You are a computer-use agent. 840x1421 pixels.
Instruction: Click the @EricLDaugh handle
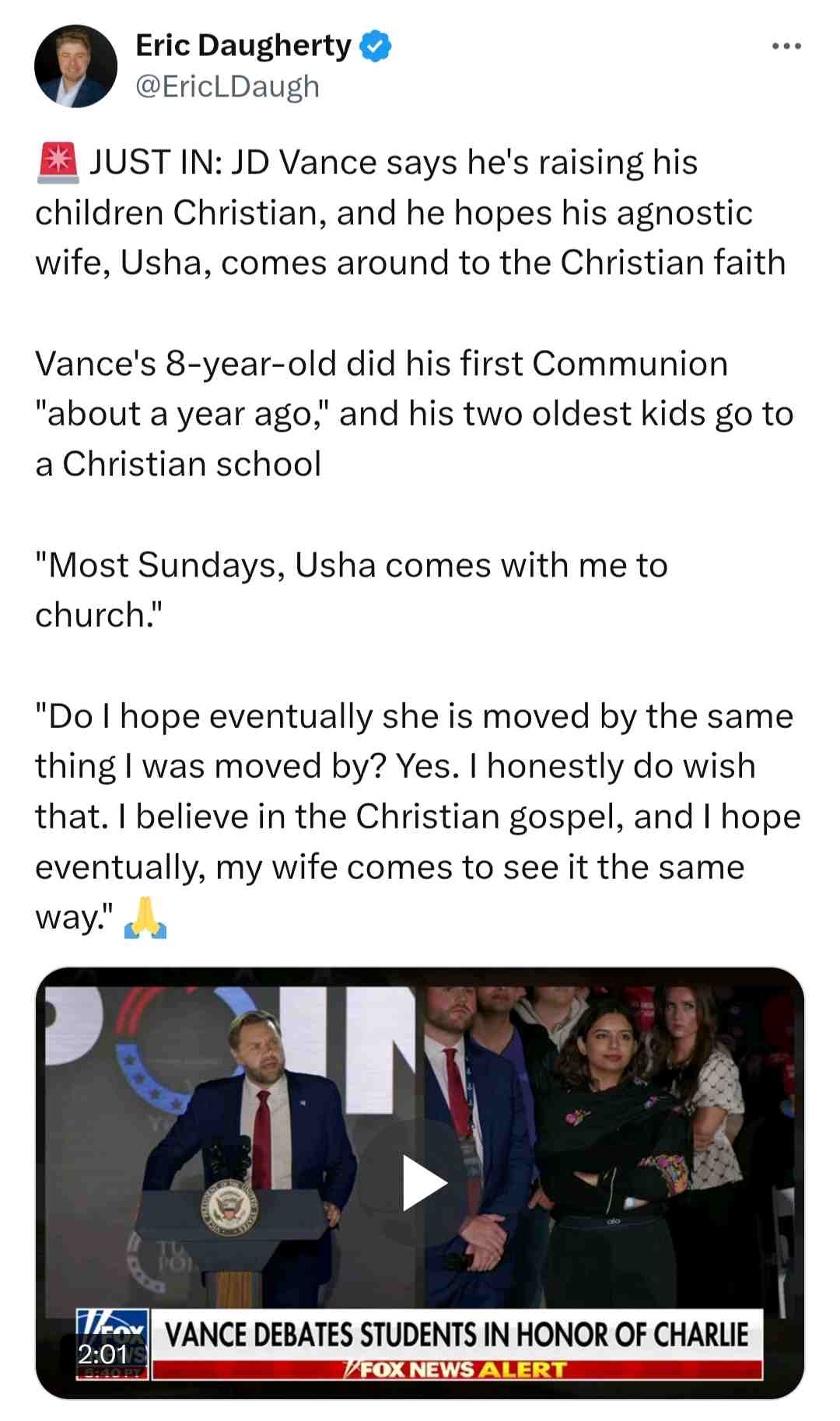tap(226, 86)
